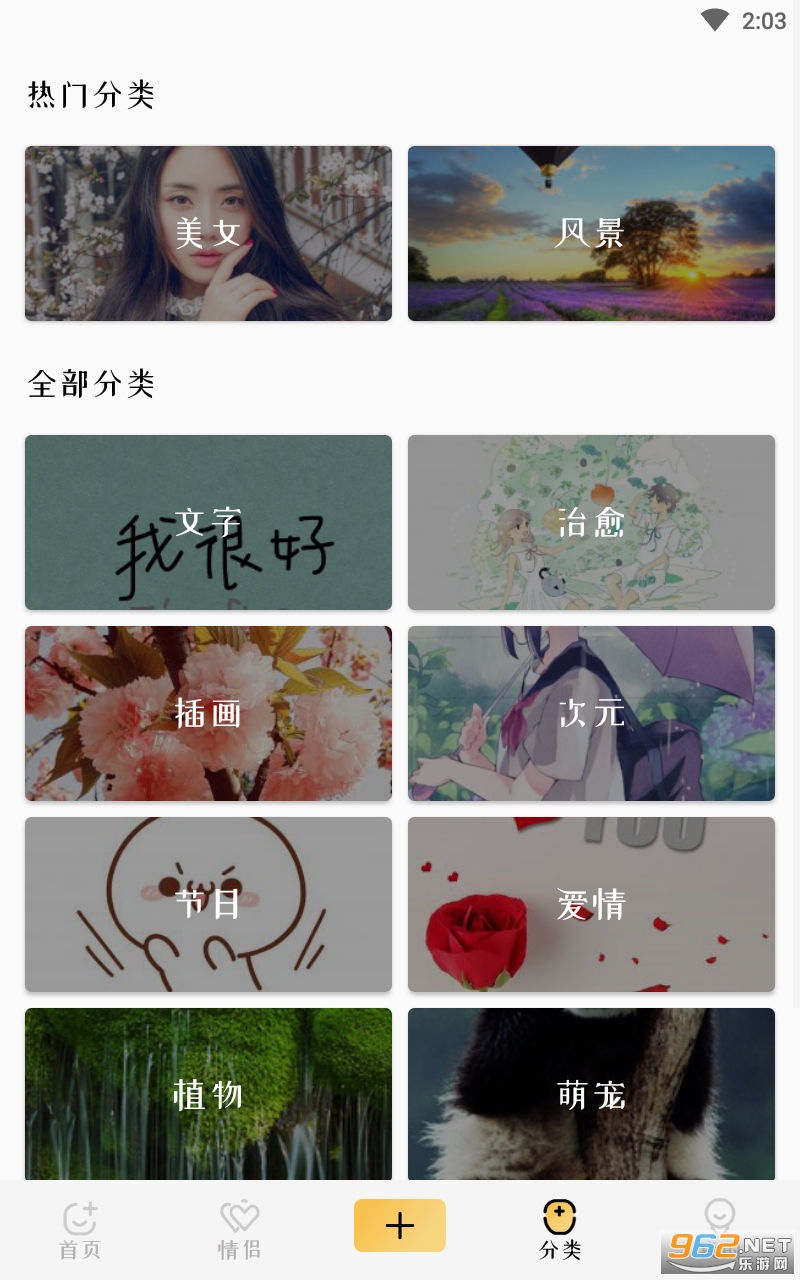Open the 节日 category card

coord(208,904)
